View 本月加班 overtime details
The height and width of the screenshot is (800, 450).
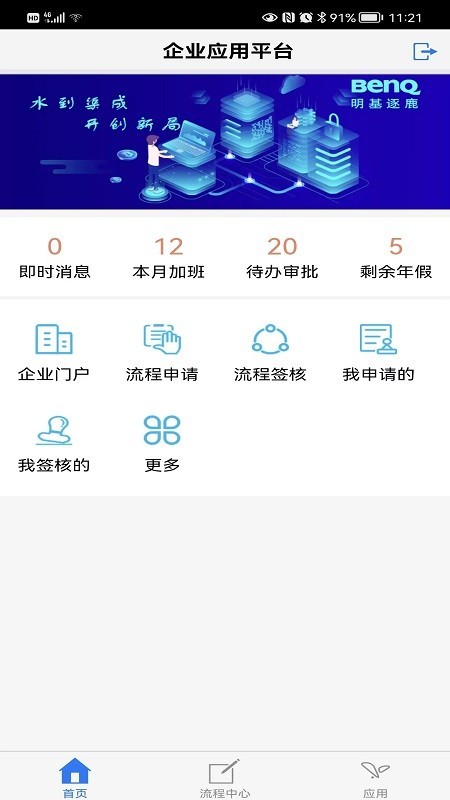pyautogui.click(x=168, y=259)
